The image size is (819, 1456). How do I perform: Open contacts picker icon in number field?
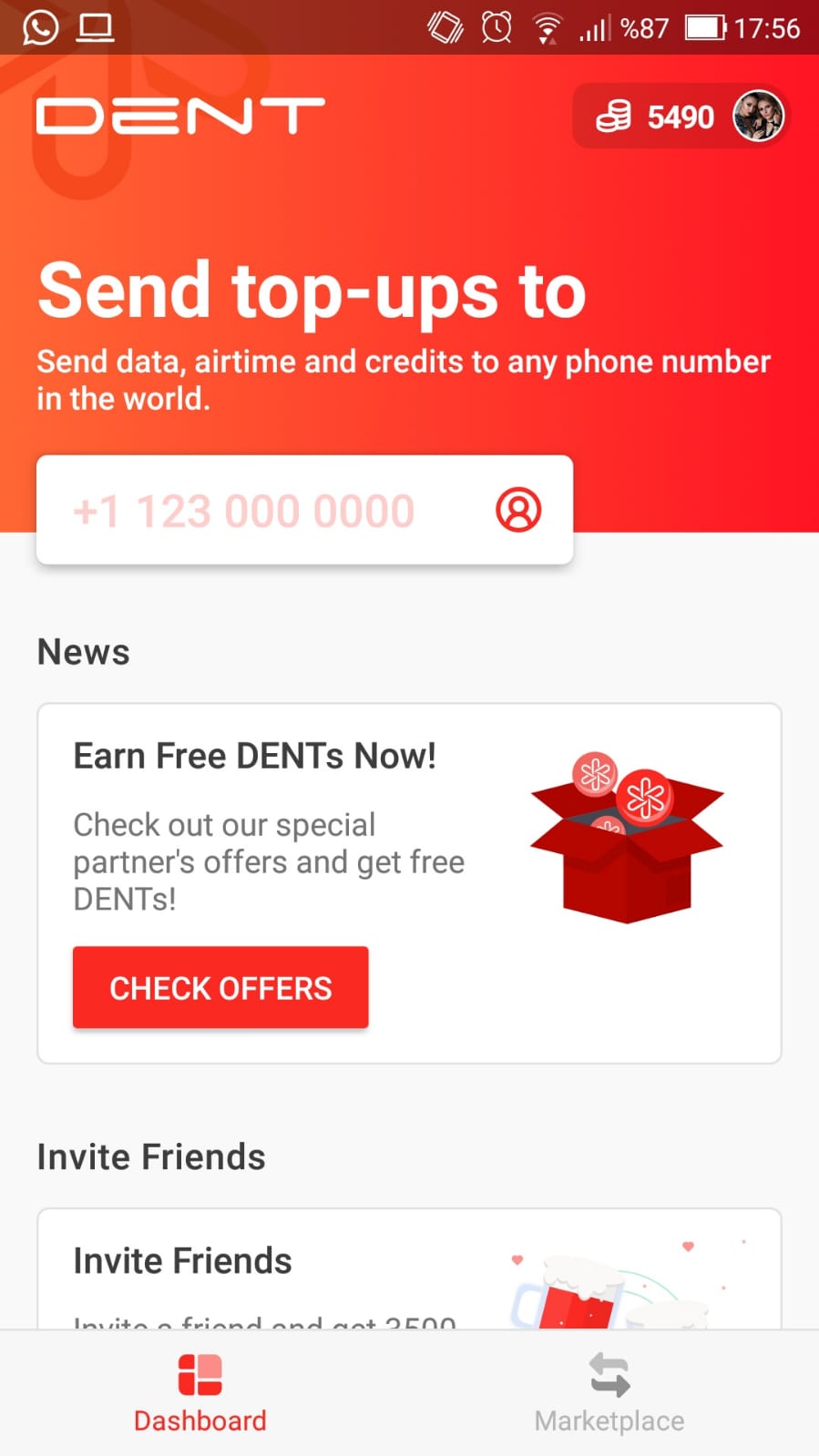[x=518, y=510]
